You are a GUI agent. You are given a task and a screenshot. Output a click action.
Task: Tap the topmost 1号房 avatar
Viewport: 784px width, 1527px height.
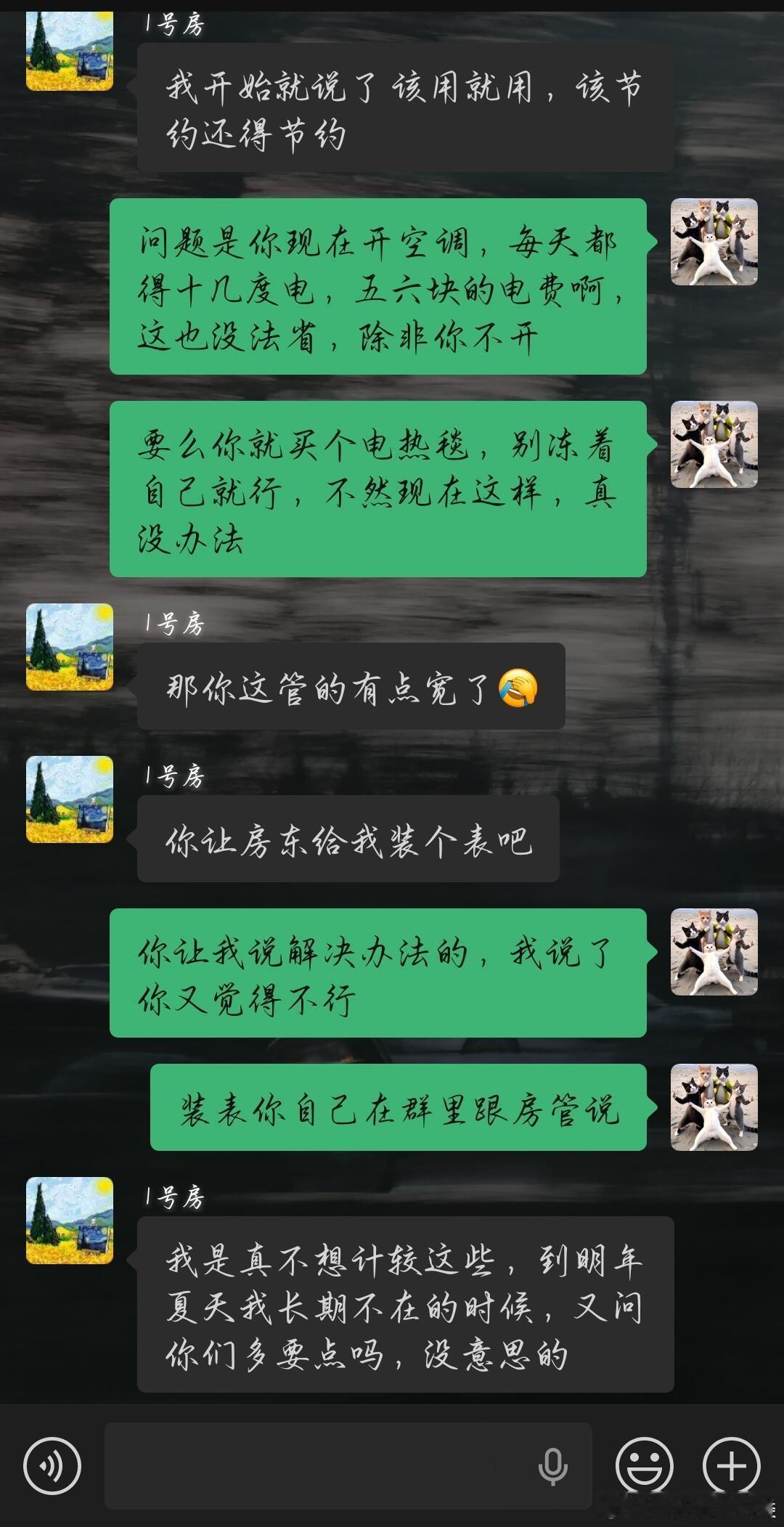point(70,51)
